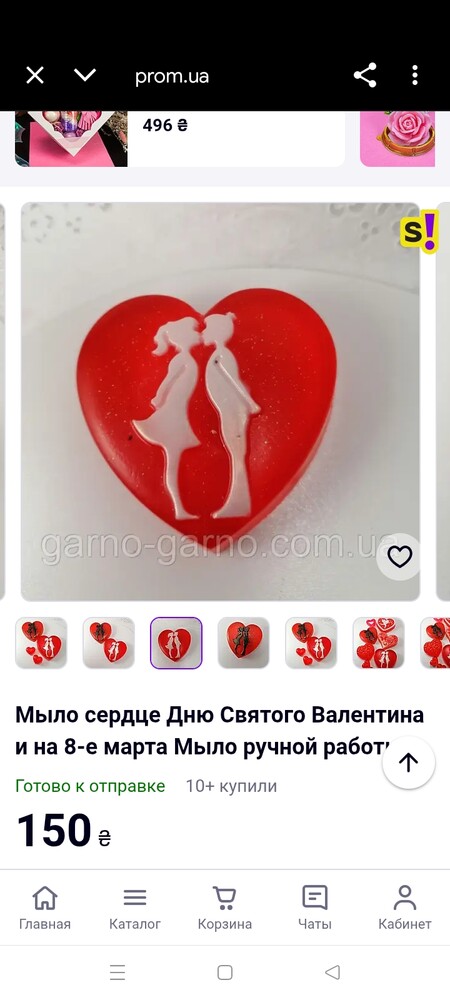The height and width of the screenshot is (1000, 450).
Task: Open the main heart soap photo
Action: 221,402
